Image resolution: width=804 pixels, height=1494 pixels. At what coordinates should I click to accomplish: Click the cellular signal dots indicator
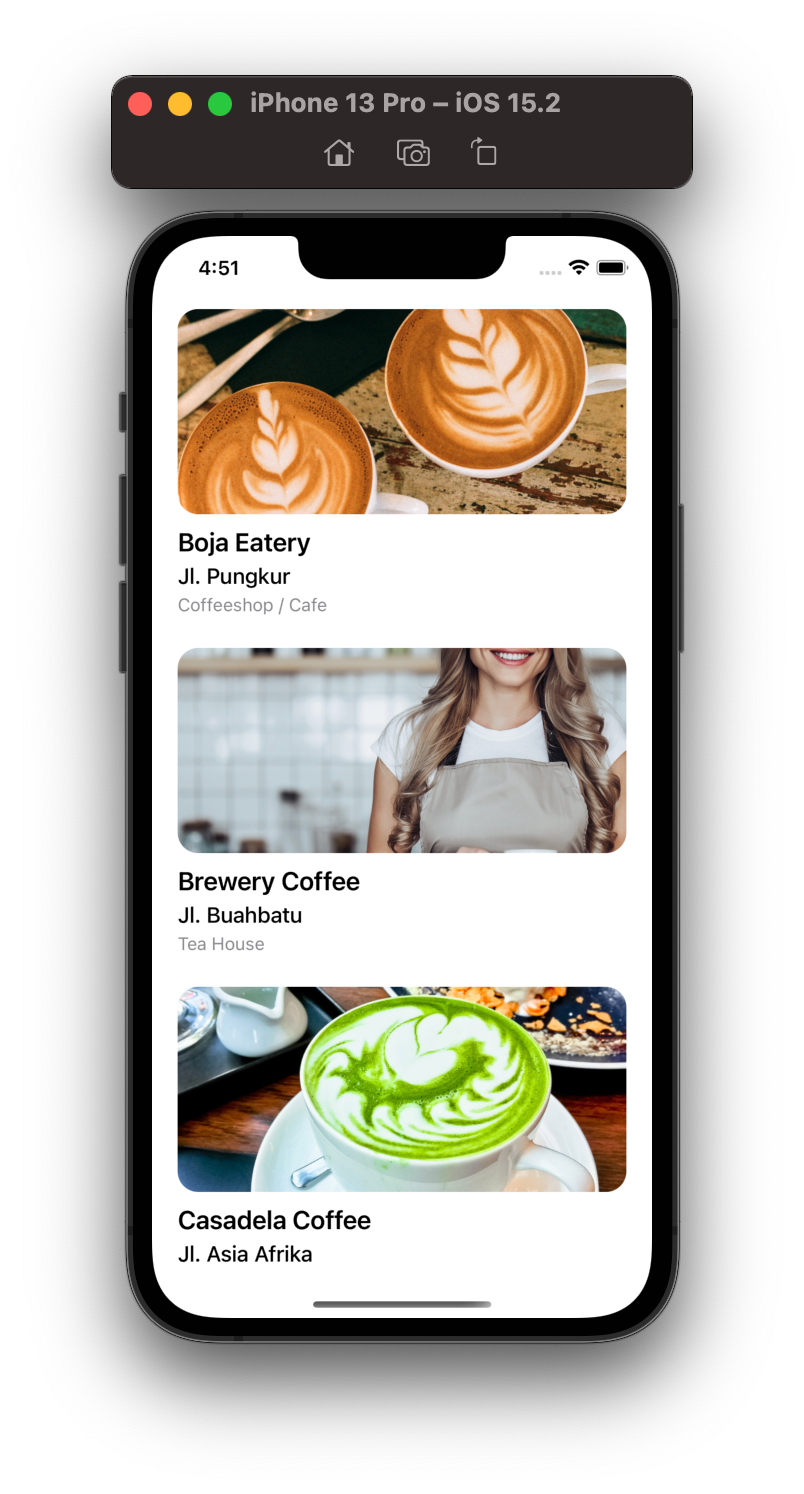point(549,271)
